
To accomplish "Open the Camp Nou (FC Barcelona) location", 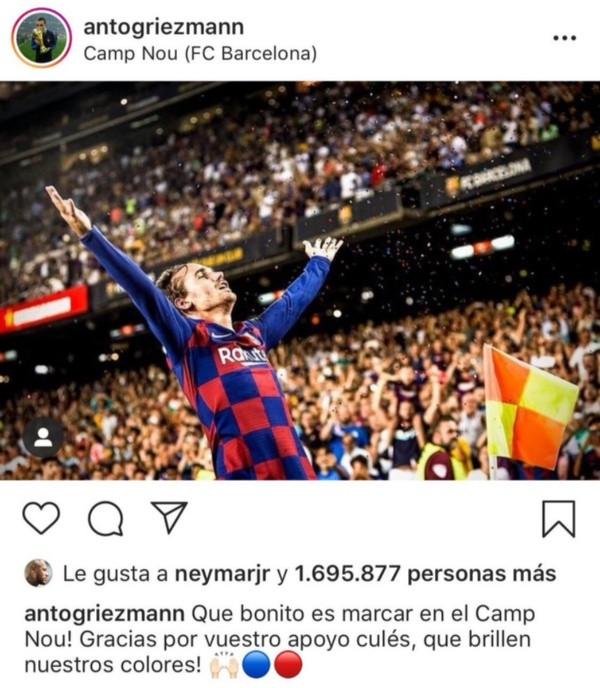I will pos(199,52).
